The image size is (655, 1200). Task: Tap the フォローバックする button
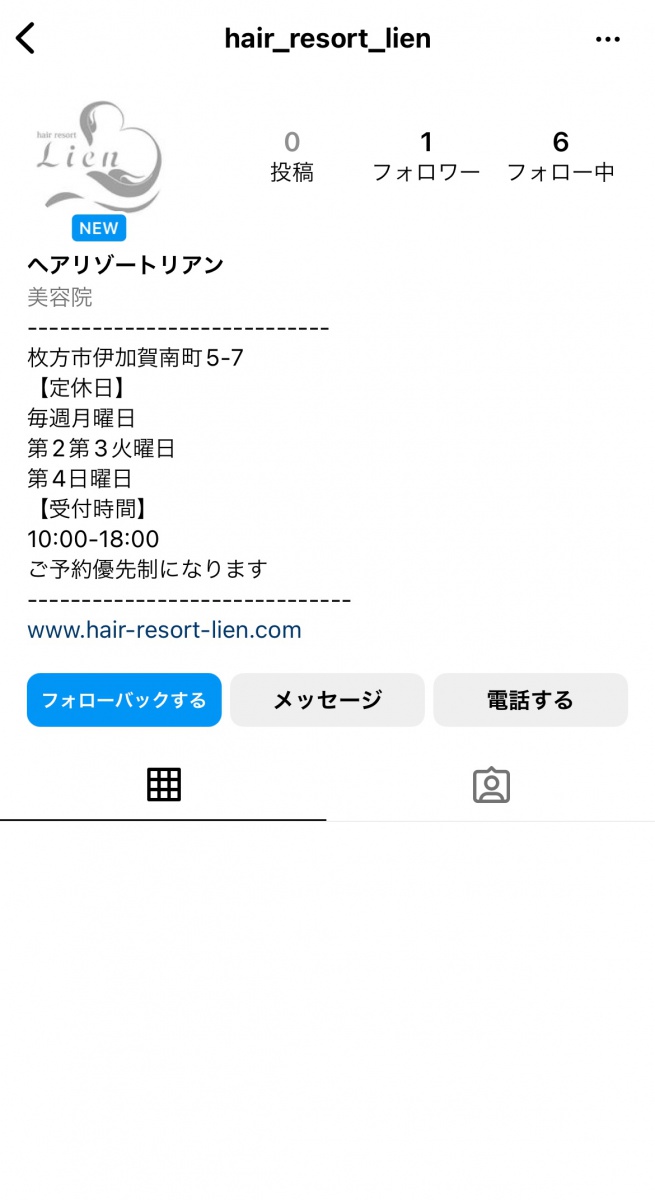[x=124, y=700]
